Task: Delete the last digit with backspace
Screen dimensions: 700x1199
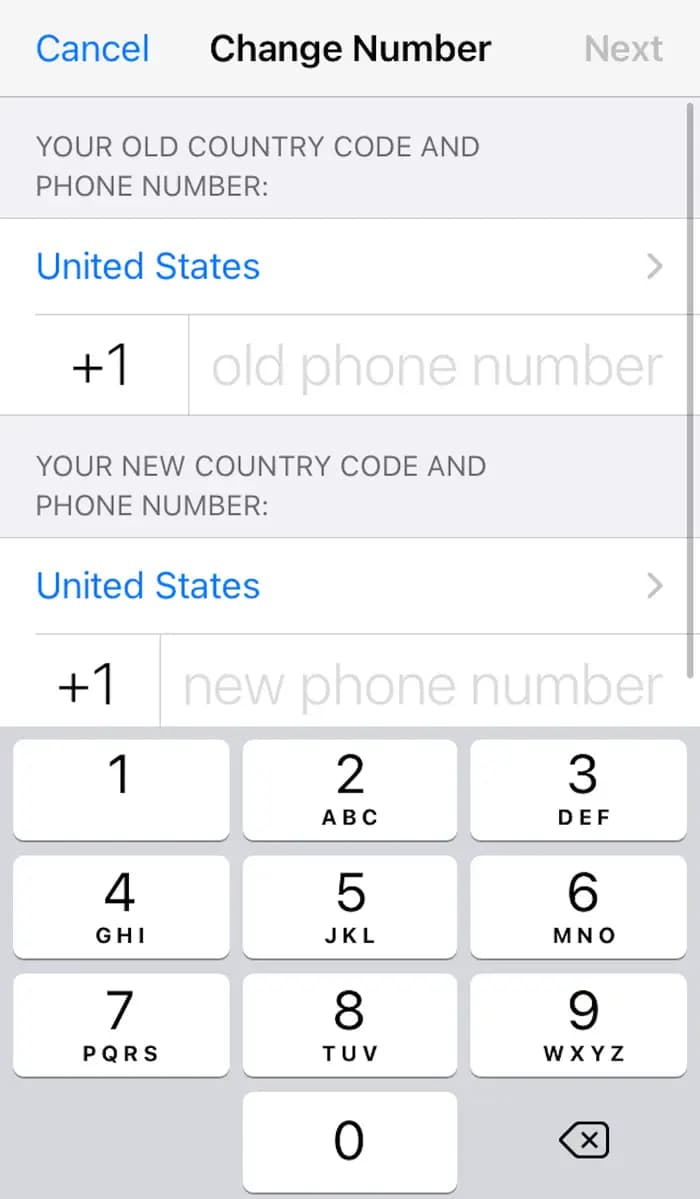Action: (x=584, y=1141)
